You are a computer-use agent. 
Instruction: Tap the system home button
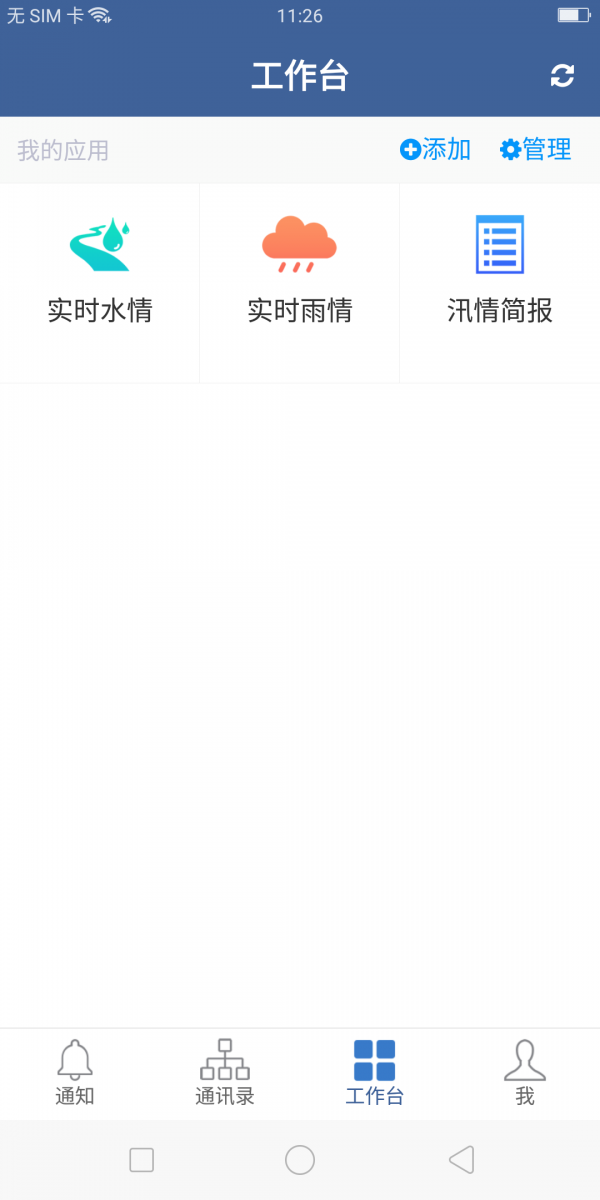[300, 1160]
